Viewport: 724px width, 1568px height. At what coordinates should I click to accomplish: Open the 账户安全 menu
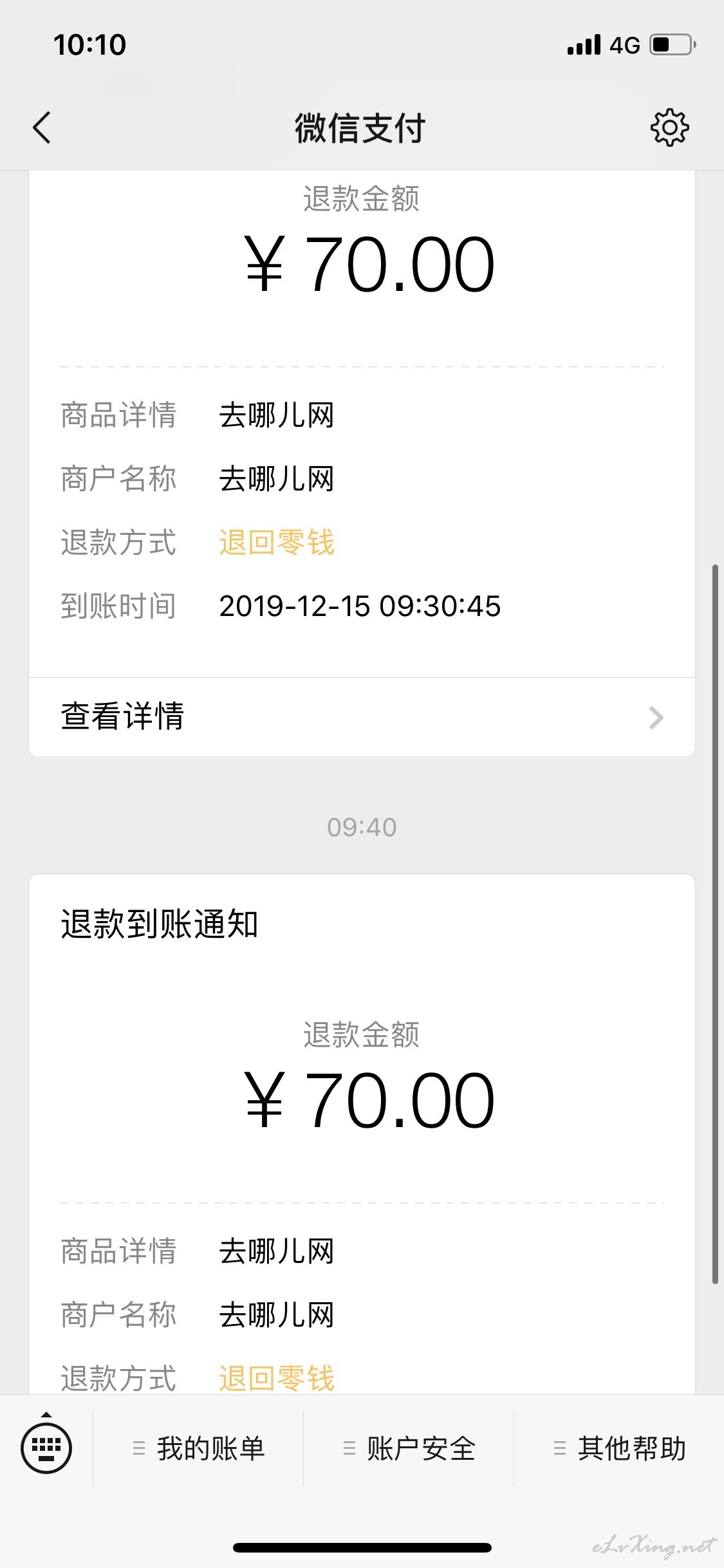(409, 1448)
